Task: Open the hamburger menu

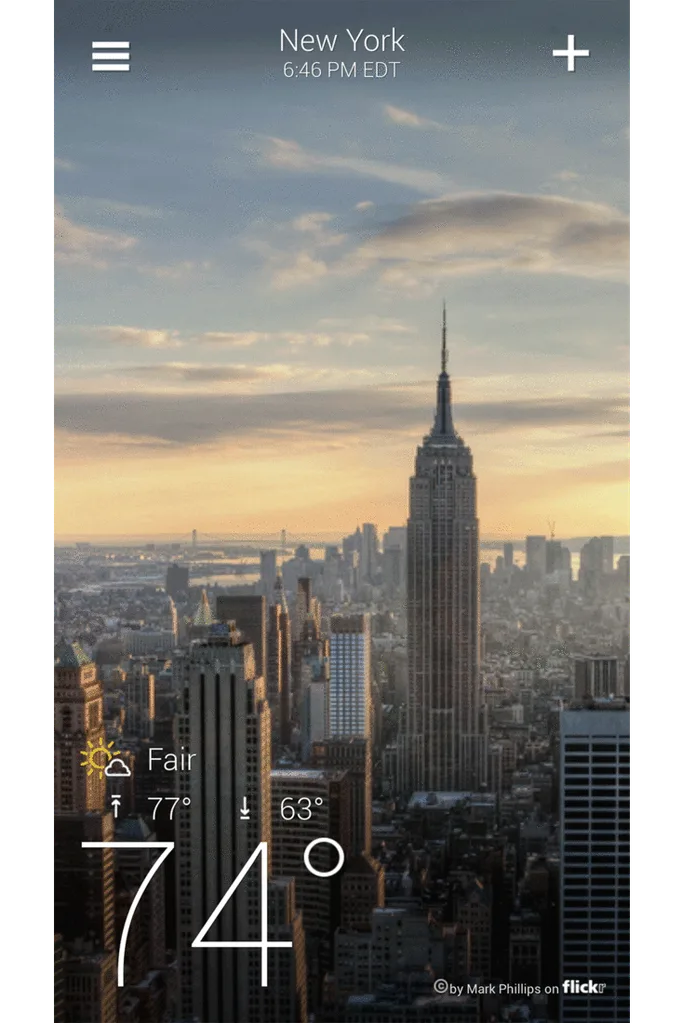Action: [111, 56]
